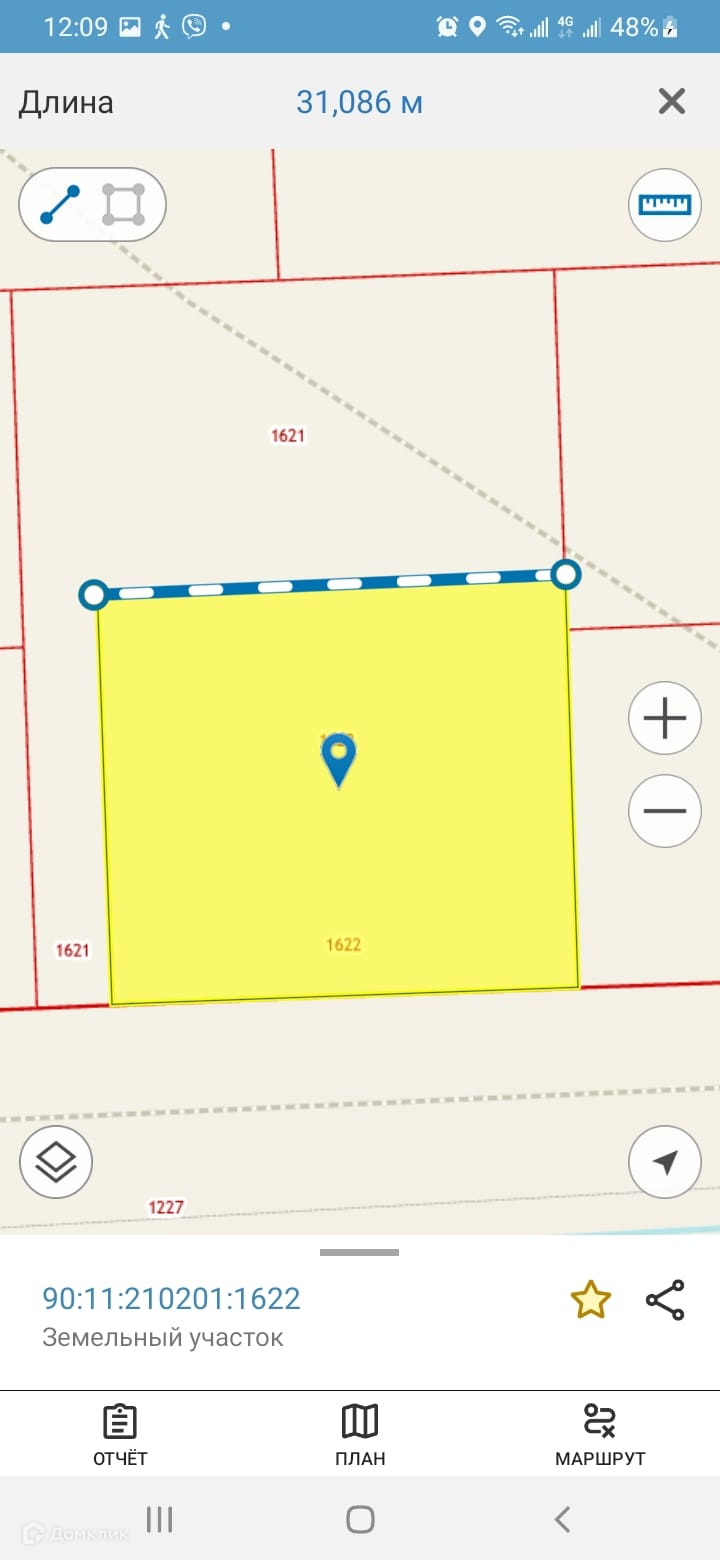Open the ОТЧЁТ report section
This screenshot has width=720, height=1560.
(120, 1436)
